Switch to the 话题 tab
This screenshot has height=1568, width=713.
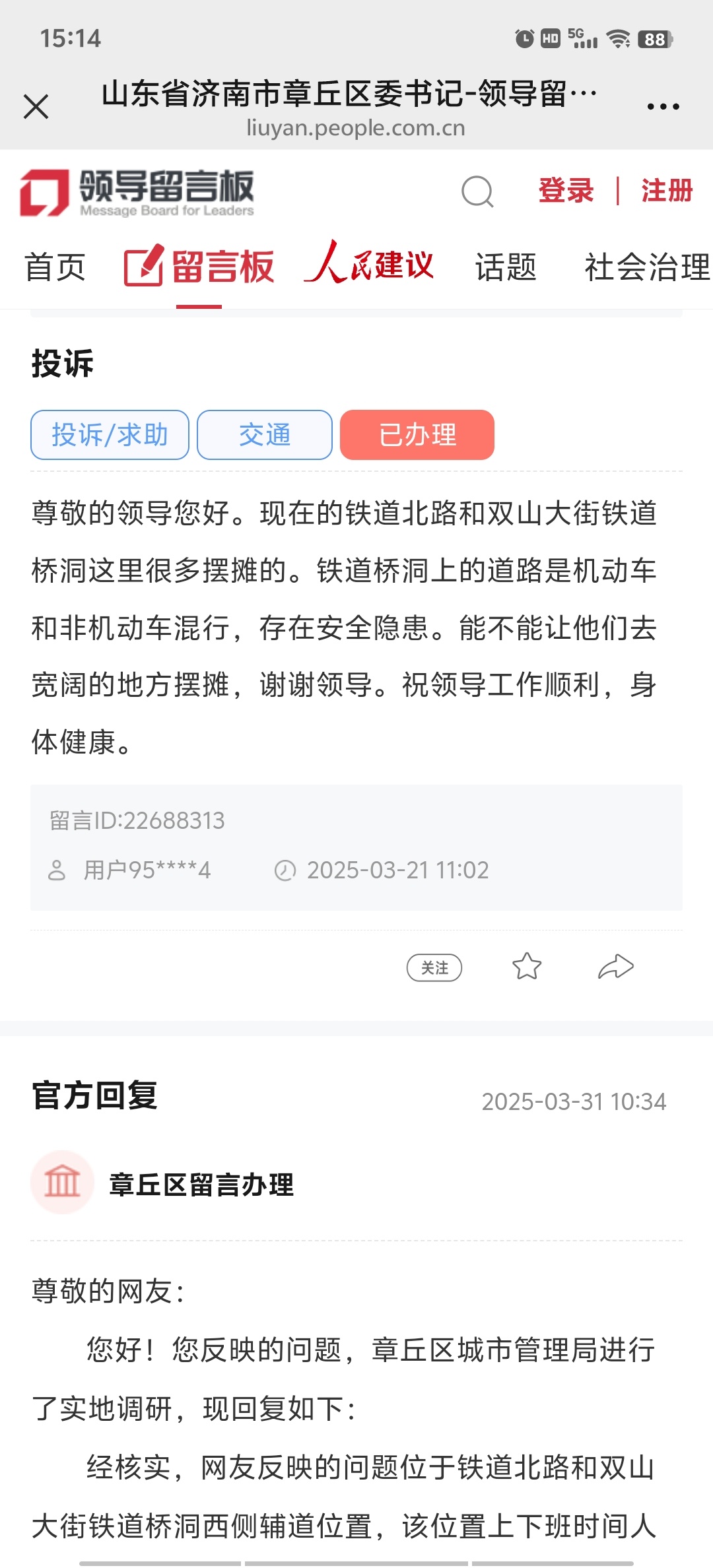coord(506,267)
